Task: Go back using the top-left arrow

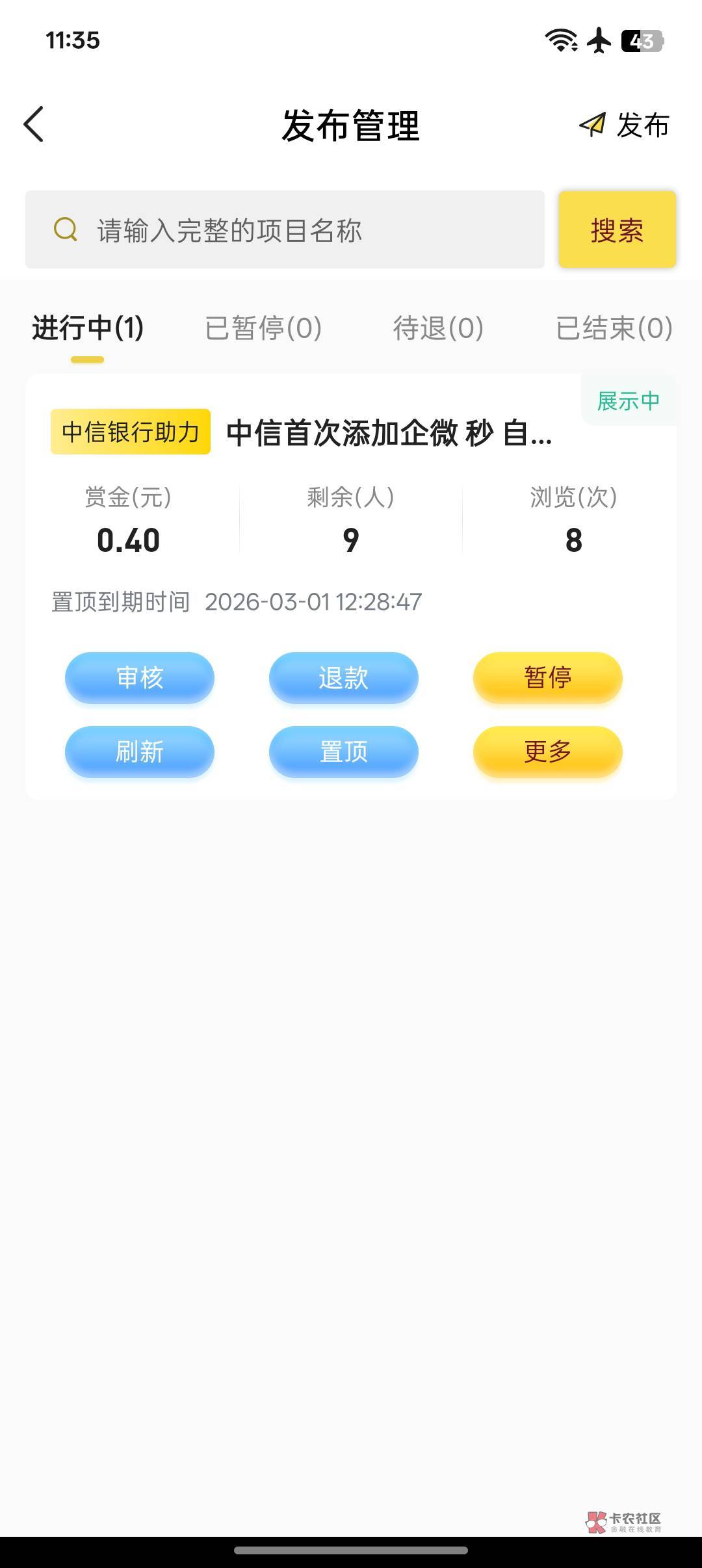Action: coord(34,124)
